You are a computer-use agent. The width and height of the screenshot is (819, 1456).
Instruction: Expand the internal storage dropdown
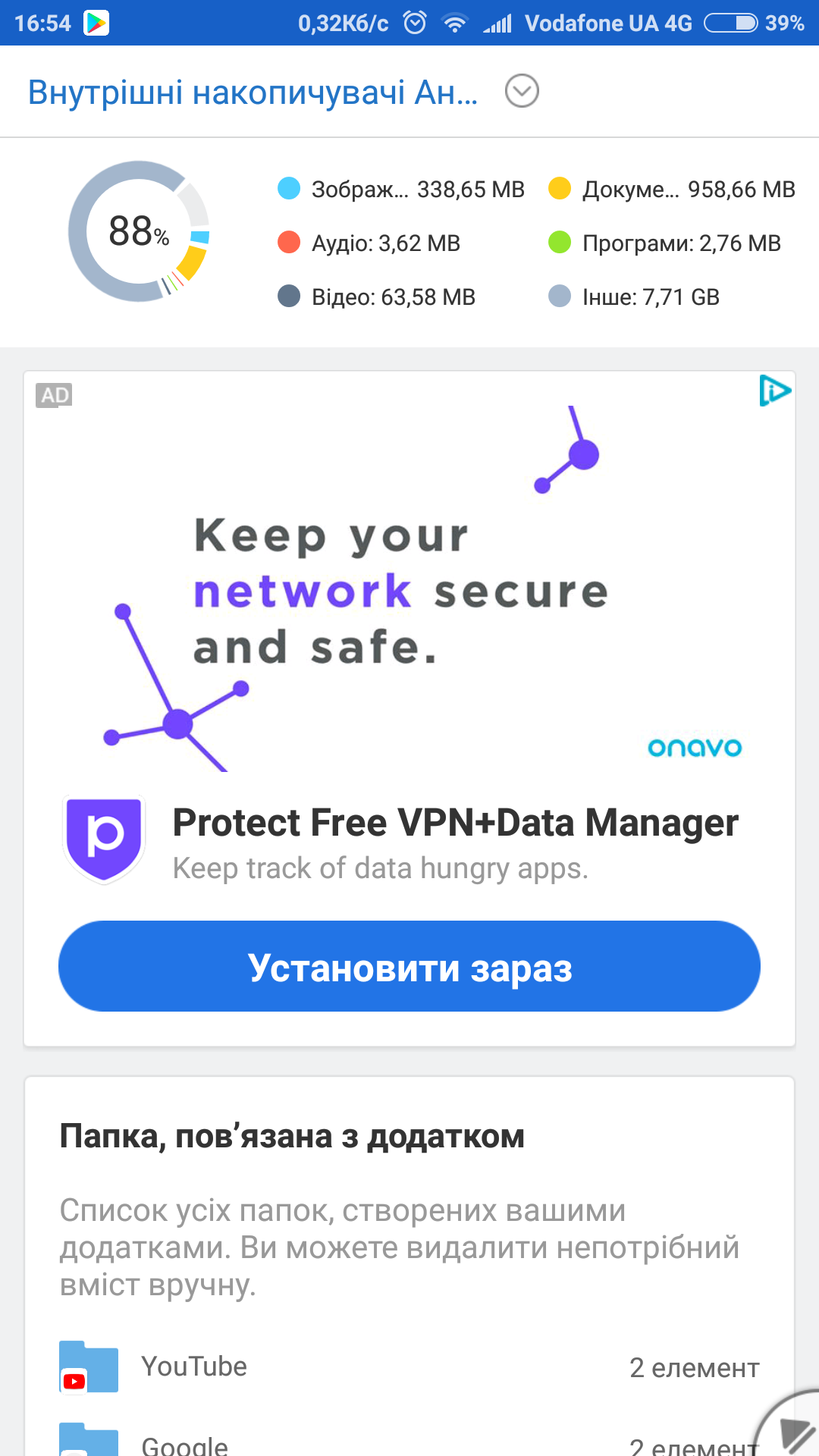522,92
